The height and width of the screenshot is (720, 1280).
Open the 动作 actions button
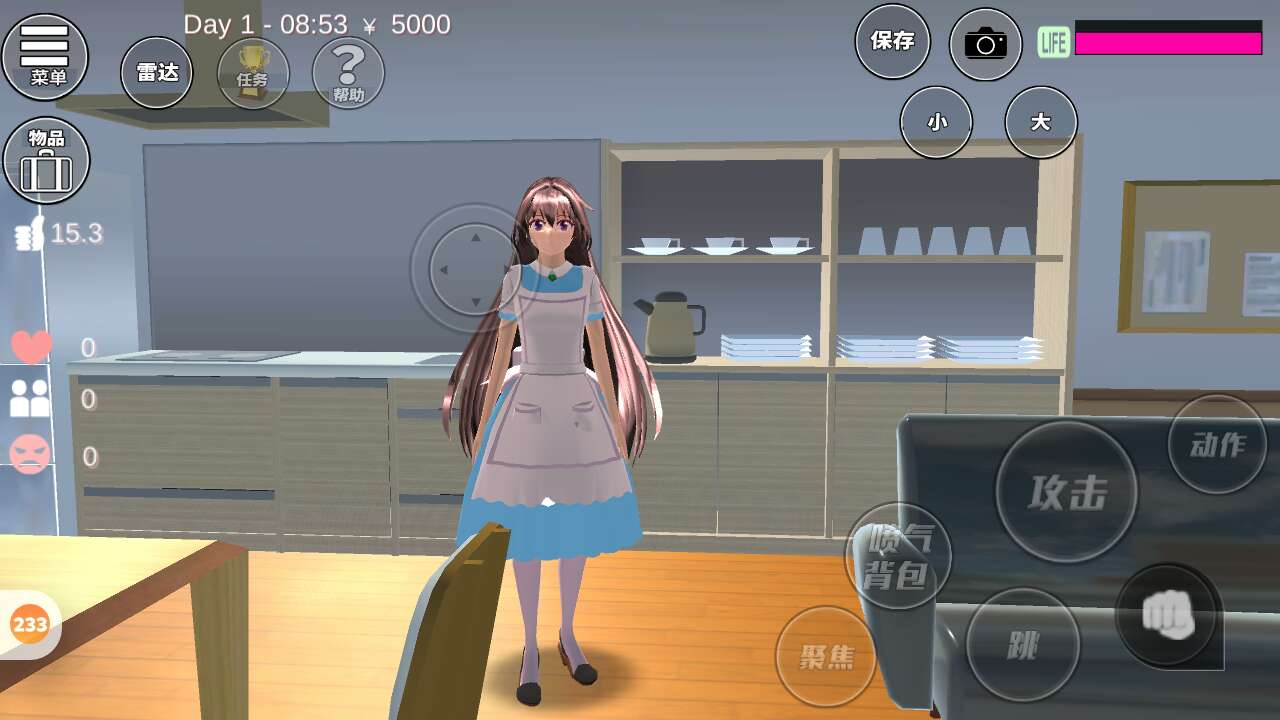[1217, 445]
